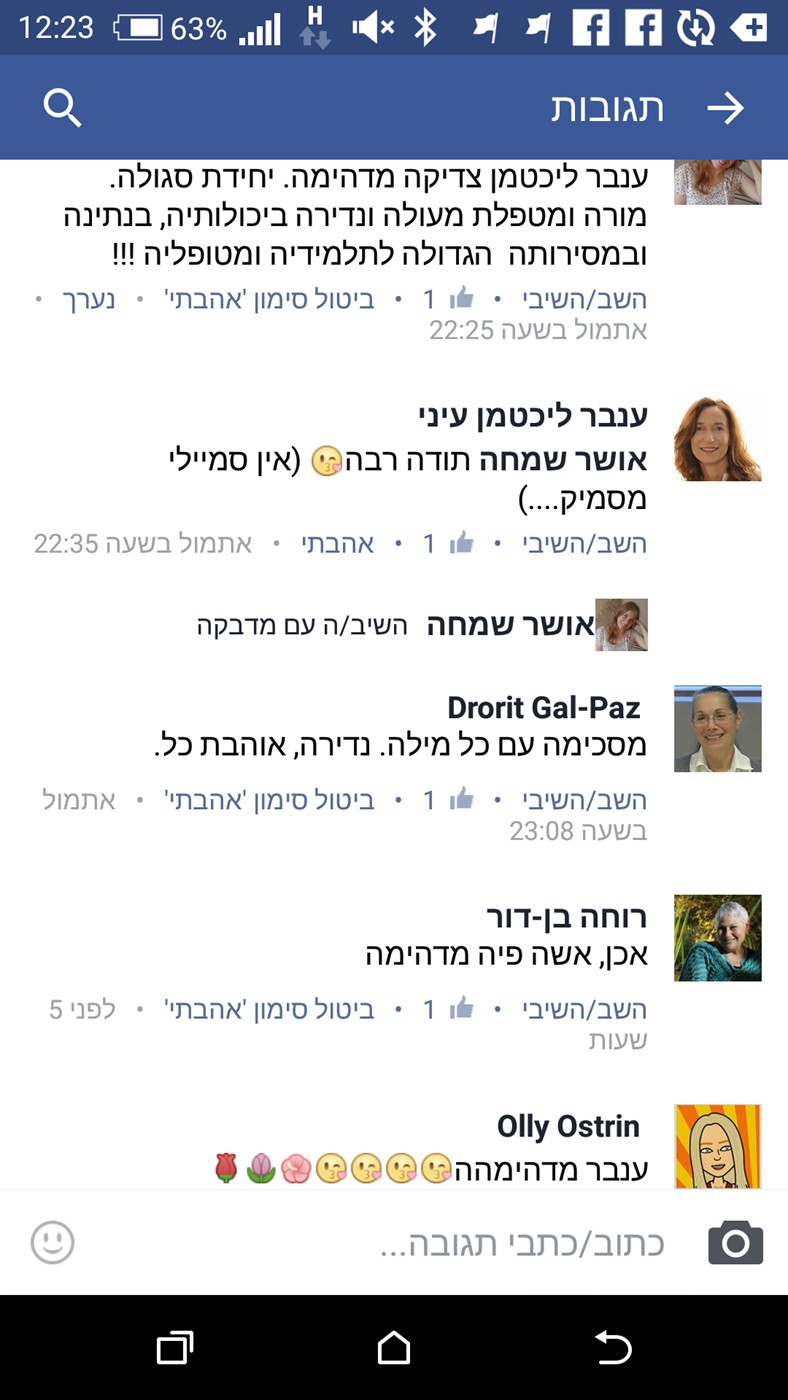The image size is (788, 1400).
Task: Open ענבר ליכטמן עיני's profile name
Action: [532, 415]
